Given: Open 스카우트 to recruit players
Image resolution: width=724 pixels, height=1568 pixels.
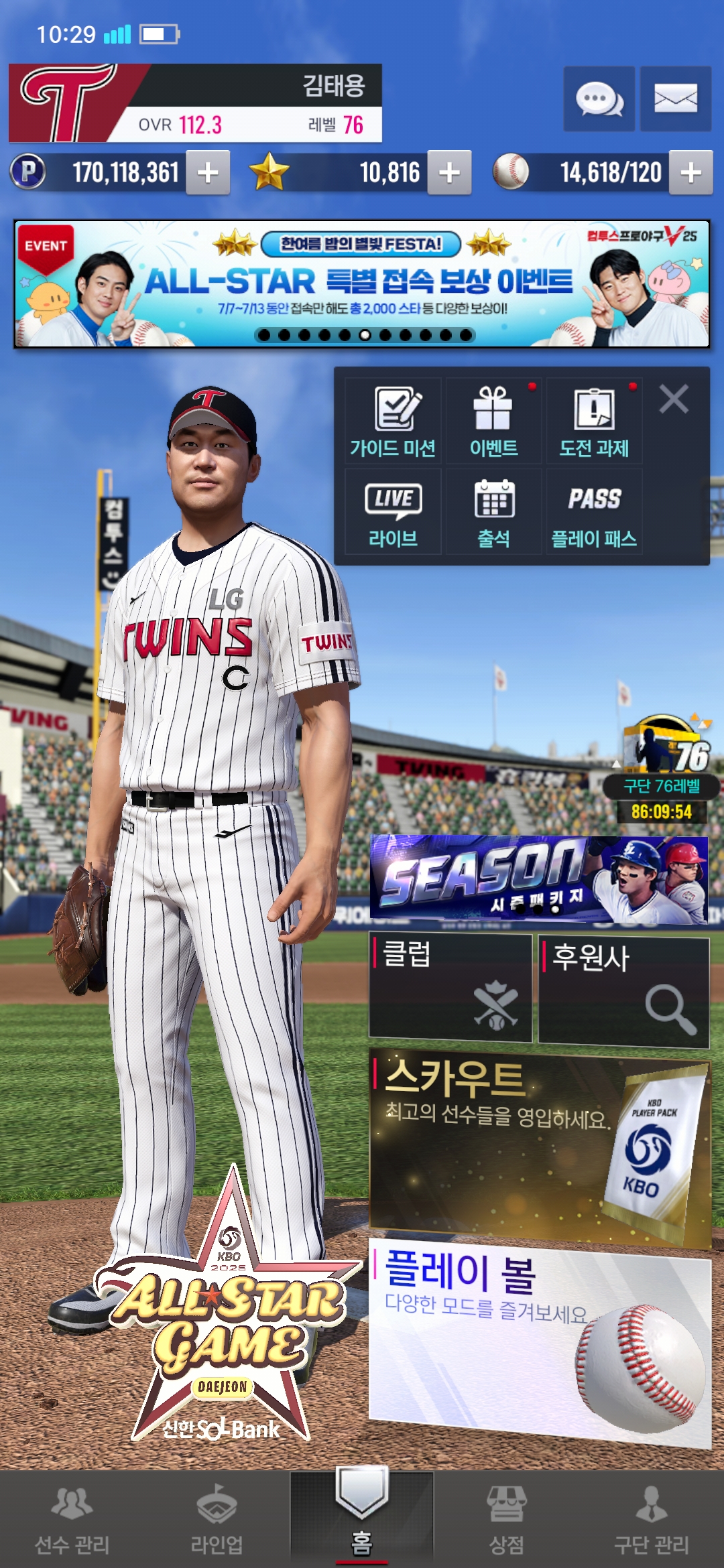Looking at the screenshot, I should [x=539, y=1146].
